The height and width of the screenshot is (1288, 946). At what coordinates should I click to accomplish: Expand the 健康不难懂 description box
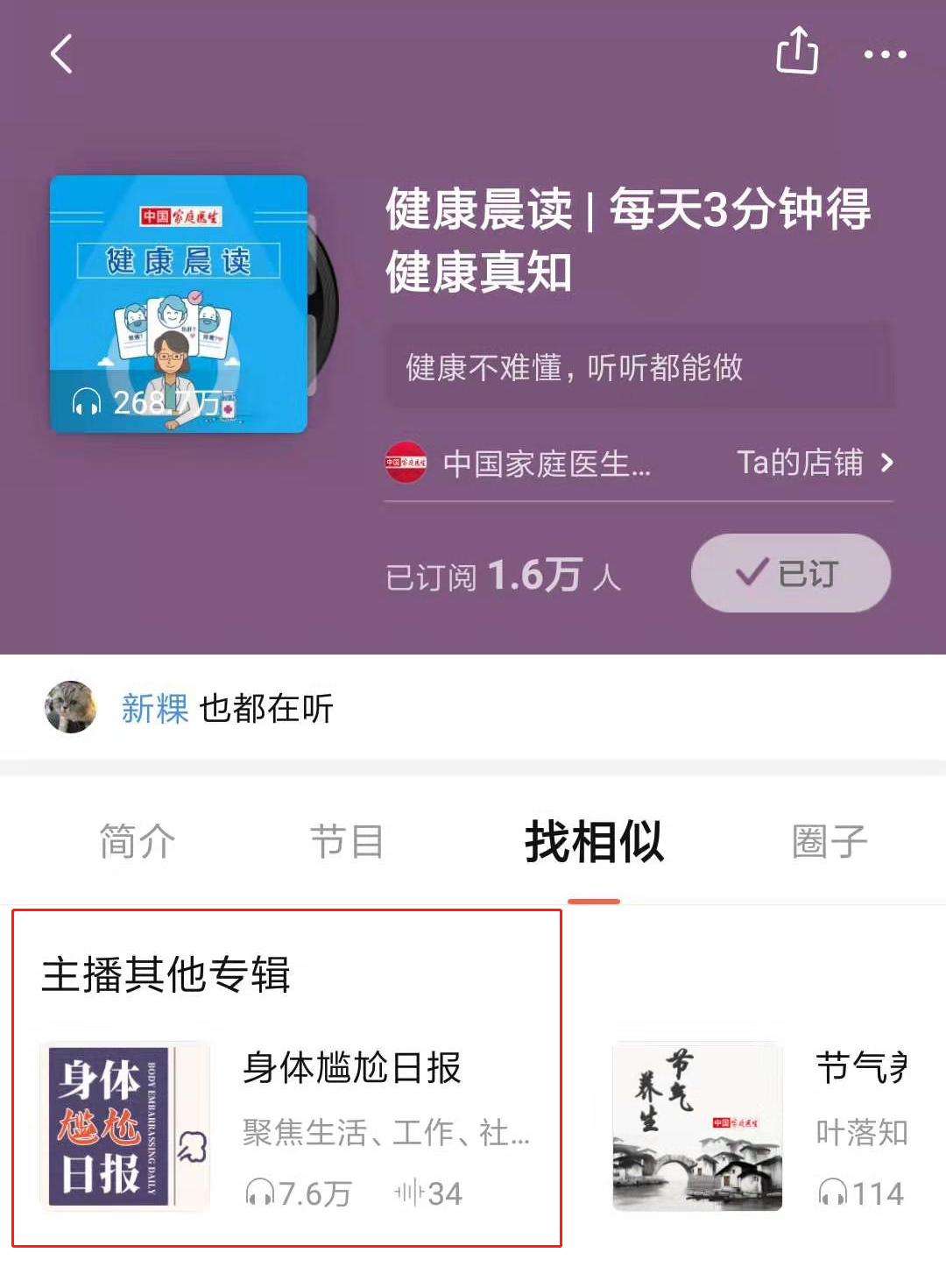click(x=642, y=368)
